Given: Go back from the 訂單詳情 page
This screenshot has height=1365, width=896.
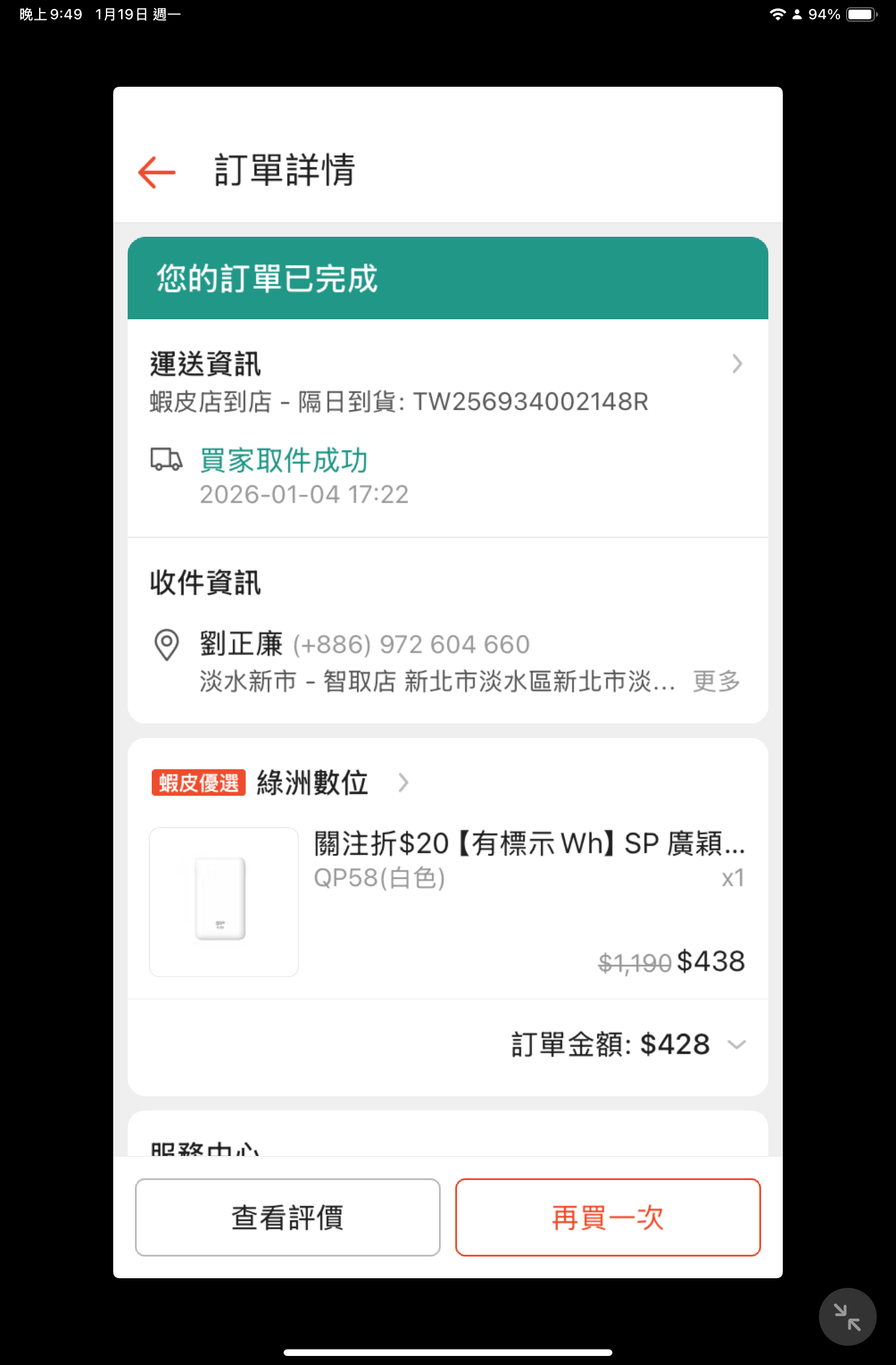Looking at the screenshot, I should tap(157, 172).
